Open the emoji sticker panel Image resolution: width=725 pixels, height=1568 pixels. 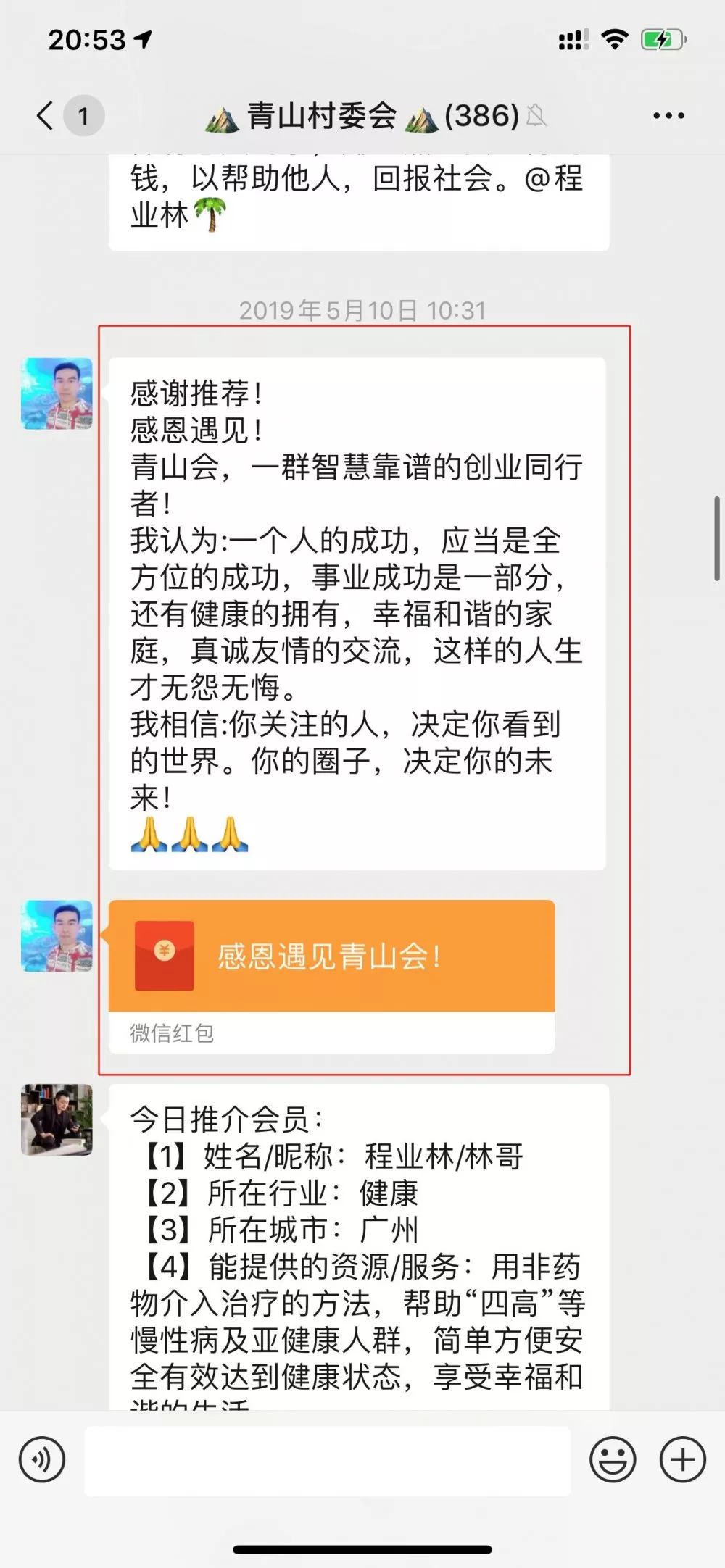(x=613, y=1459)
